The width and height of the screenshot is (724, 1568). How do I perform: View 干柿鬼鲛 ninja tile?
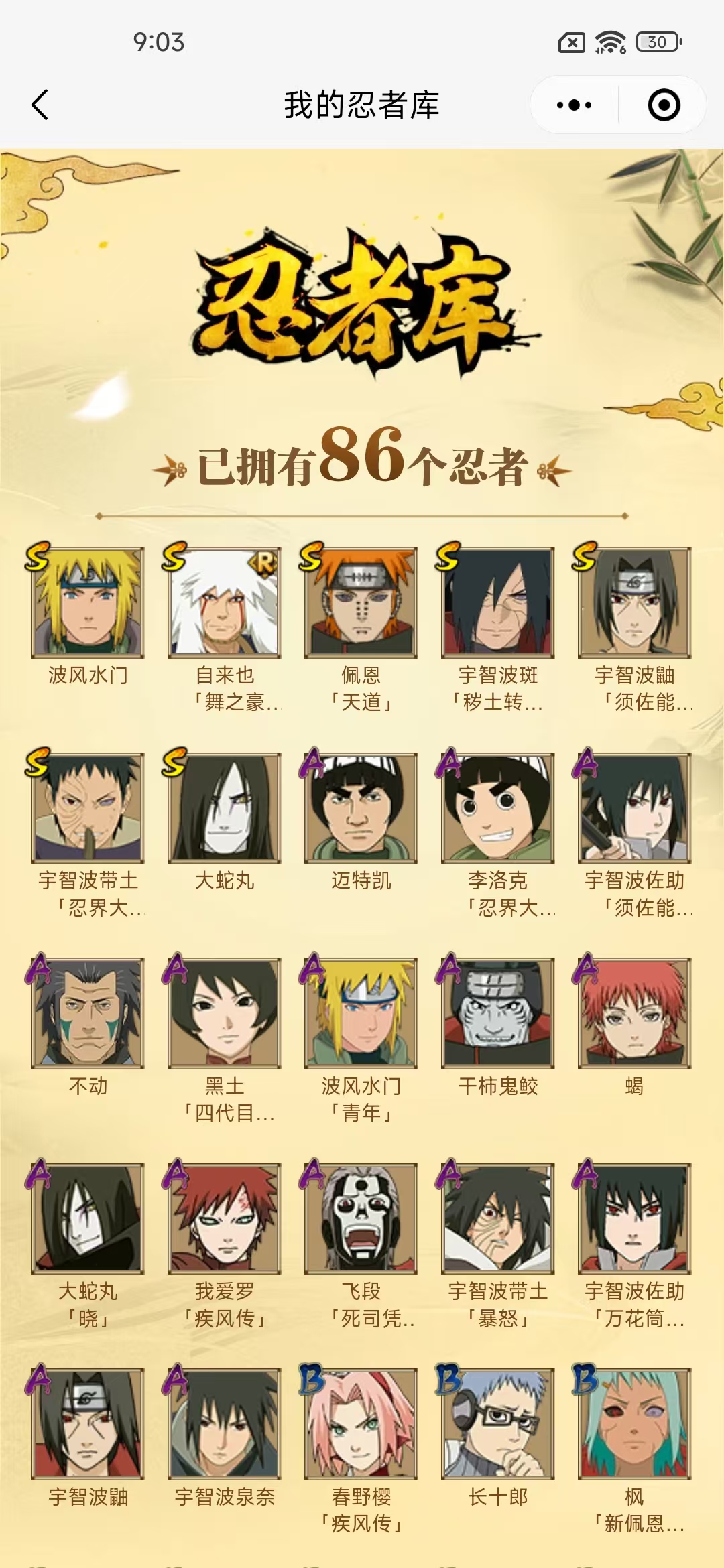tap(498, 1013)
